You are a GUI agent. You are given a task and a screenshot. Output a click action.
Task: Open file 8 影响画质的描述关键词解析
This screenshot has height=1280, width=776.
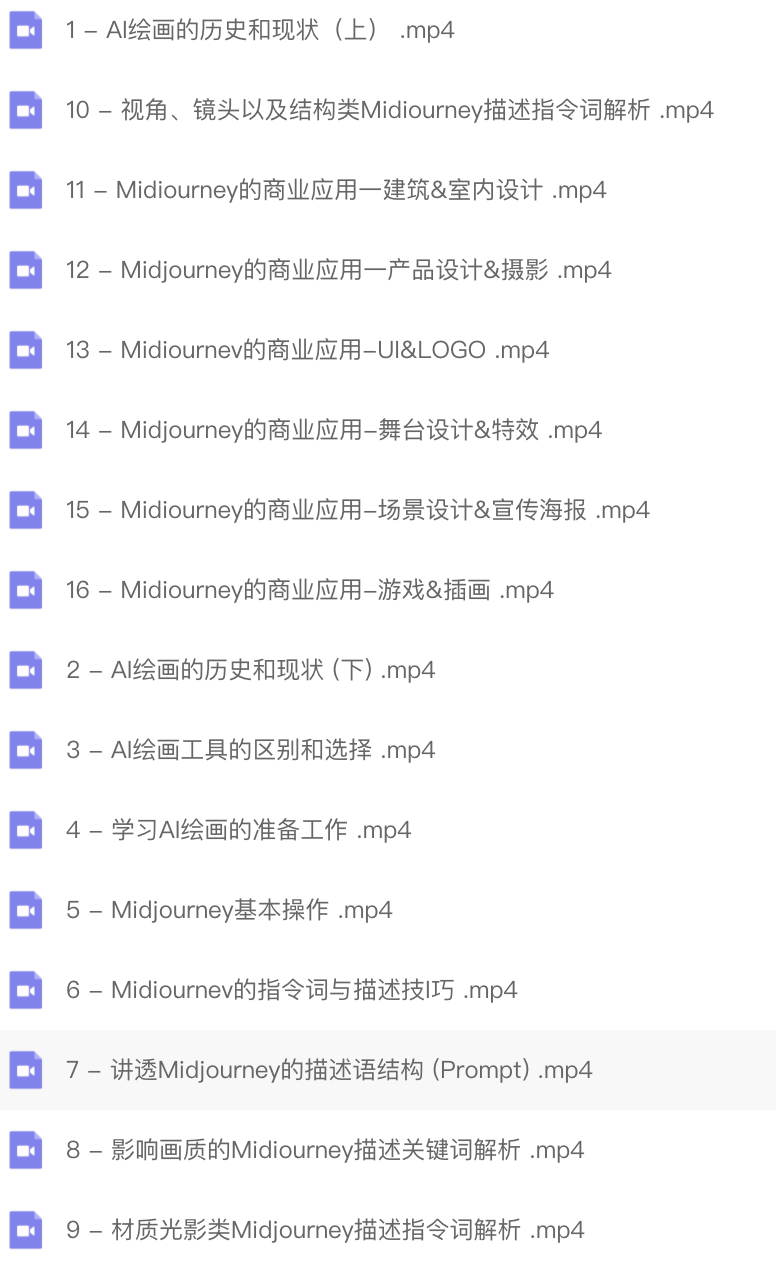point(325,1150)
